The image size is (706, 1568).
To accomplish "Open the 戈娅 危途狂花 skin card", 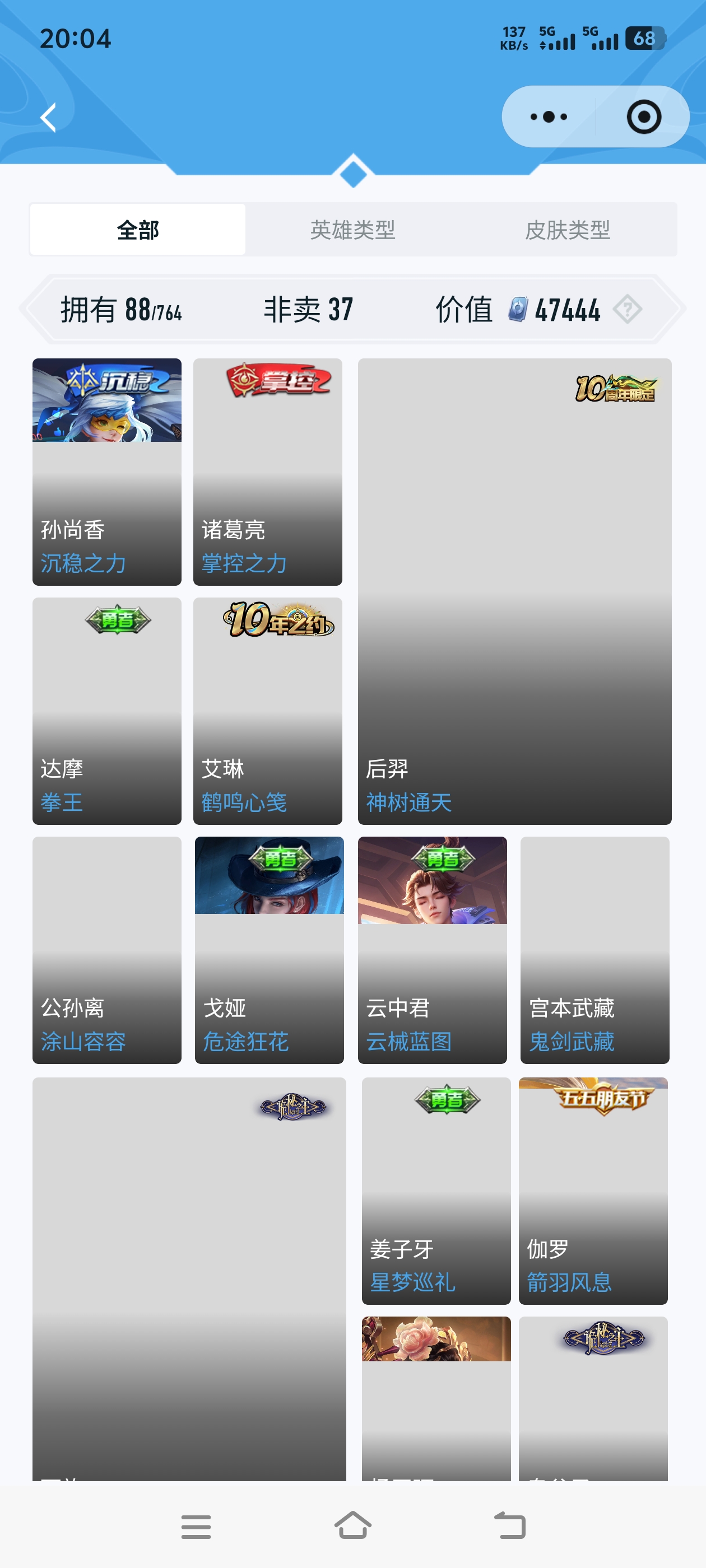I will point(270,950).
